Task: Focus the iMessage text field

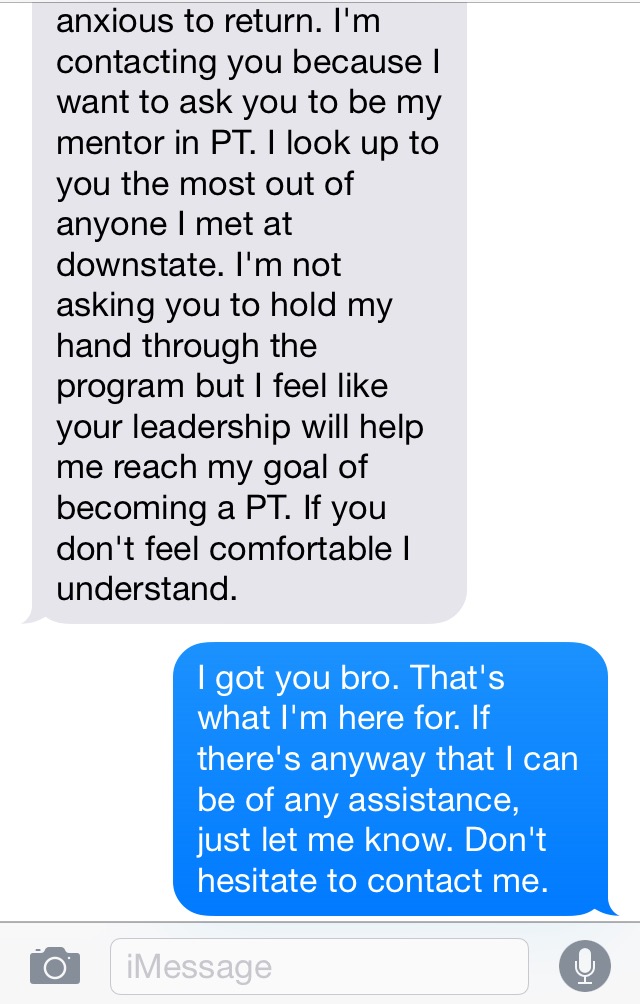Action: [x=318, y=966]
